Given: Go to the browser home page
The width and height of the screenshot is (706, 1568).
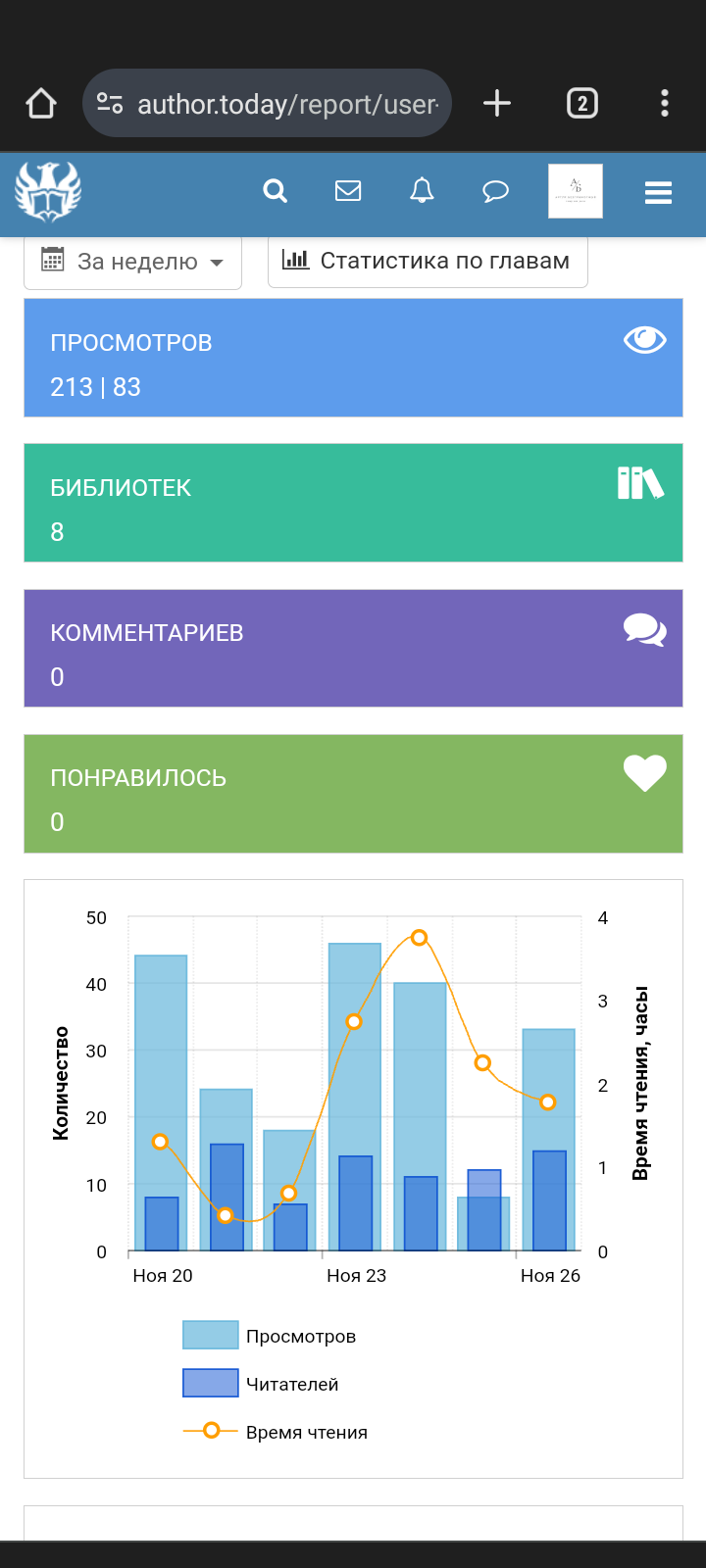Looking at the screenshot, I should click(x=41, y=103).
